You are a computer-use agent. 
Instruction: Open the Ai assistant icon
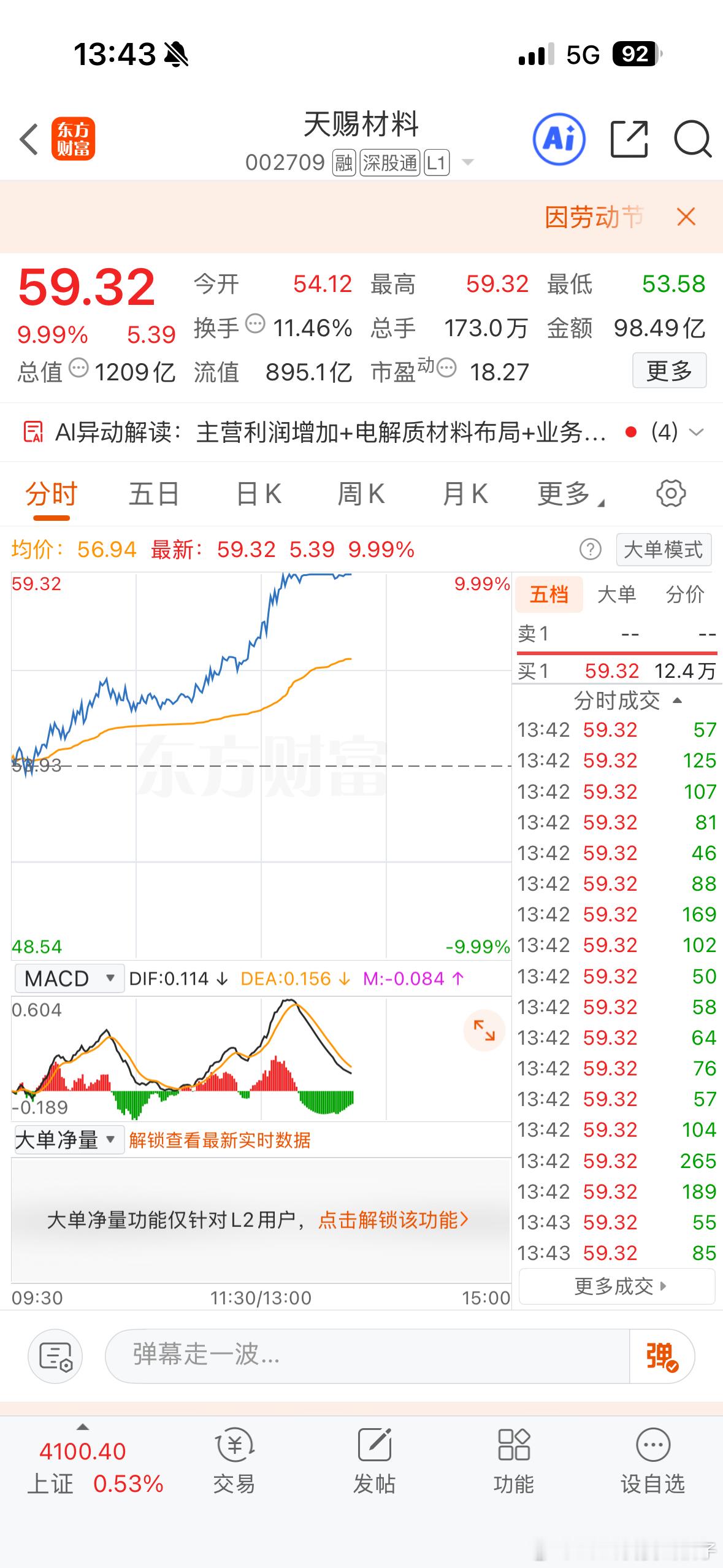coord(559,139)
